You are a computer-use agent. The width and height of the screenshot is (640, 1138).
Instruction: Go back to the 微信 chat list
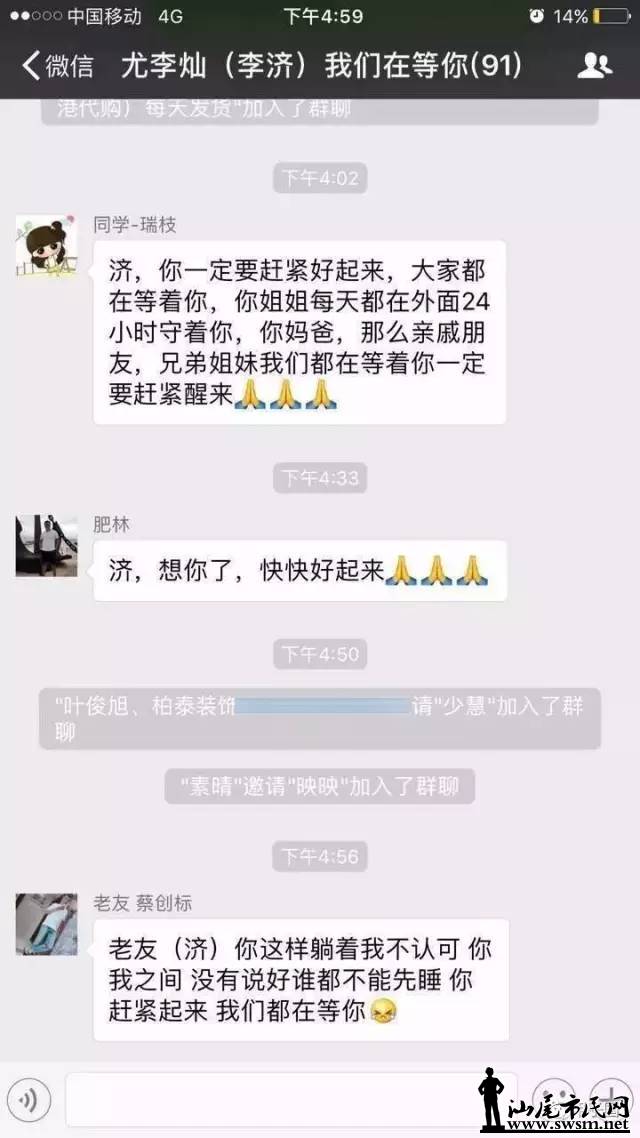57,66
